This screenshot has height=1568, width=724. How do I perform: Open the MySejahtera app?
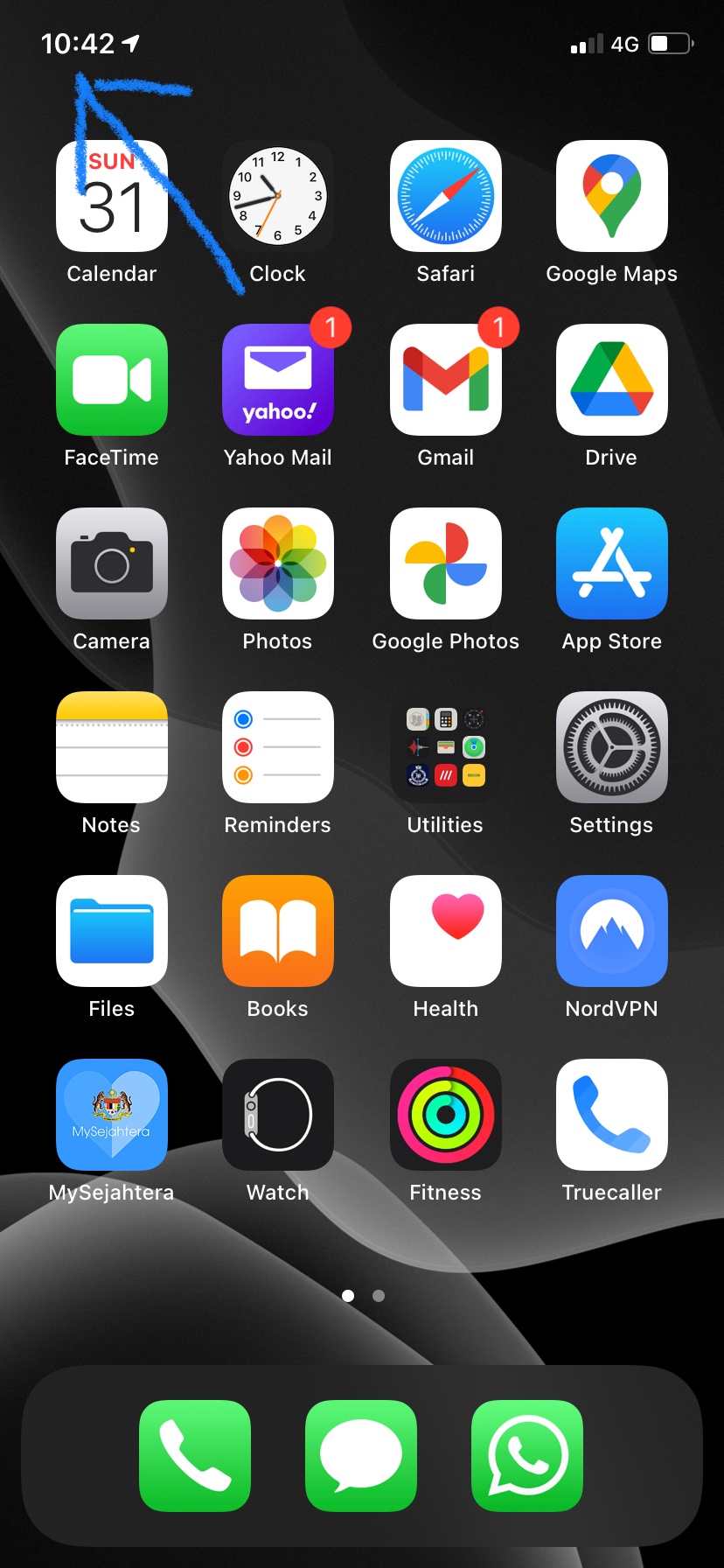(112, 1116)
